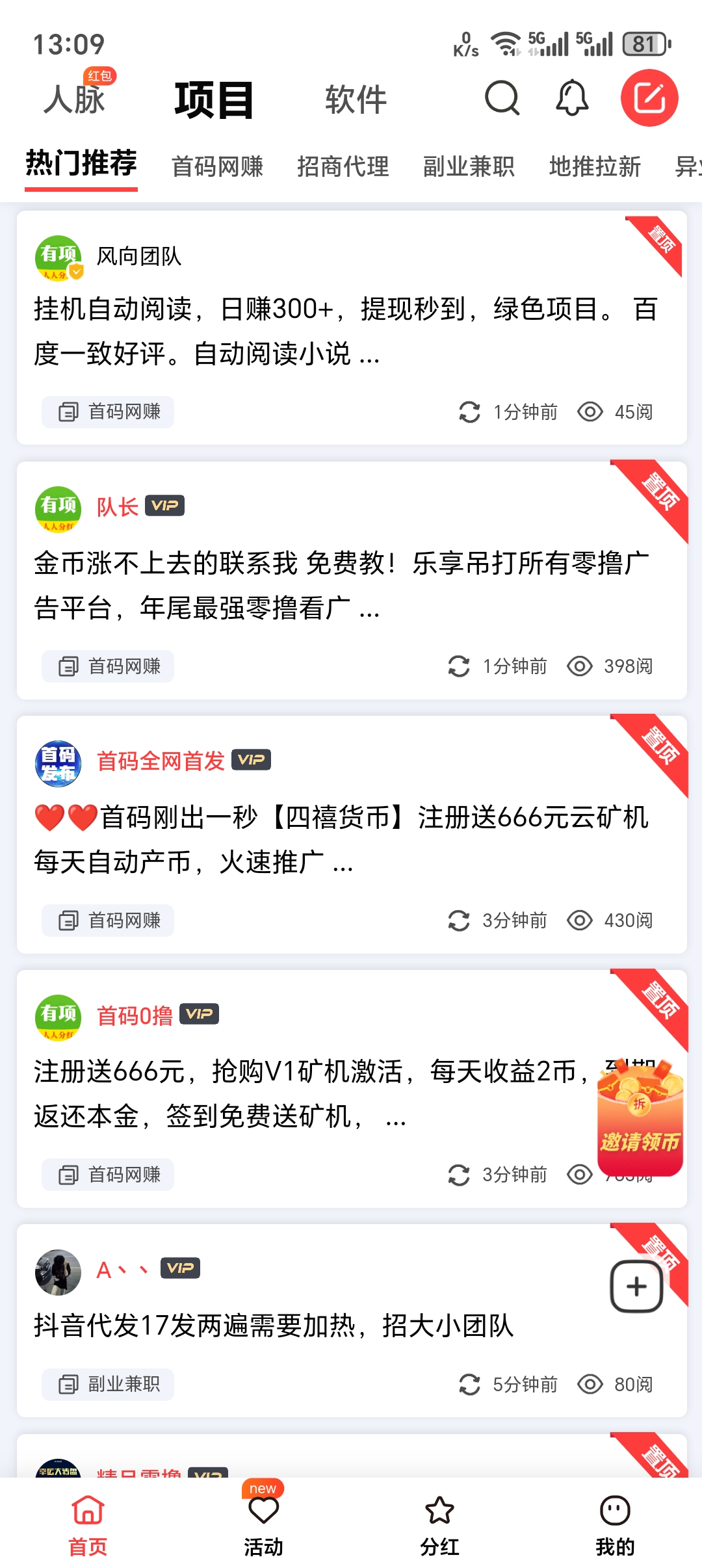Screen dimensions: 702x1568
Task: Switch to the 软件 tab
Action: pos(356,100)
